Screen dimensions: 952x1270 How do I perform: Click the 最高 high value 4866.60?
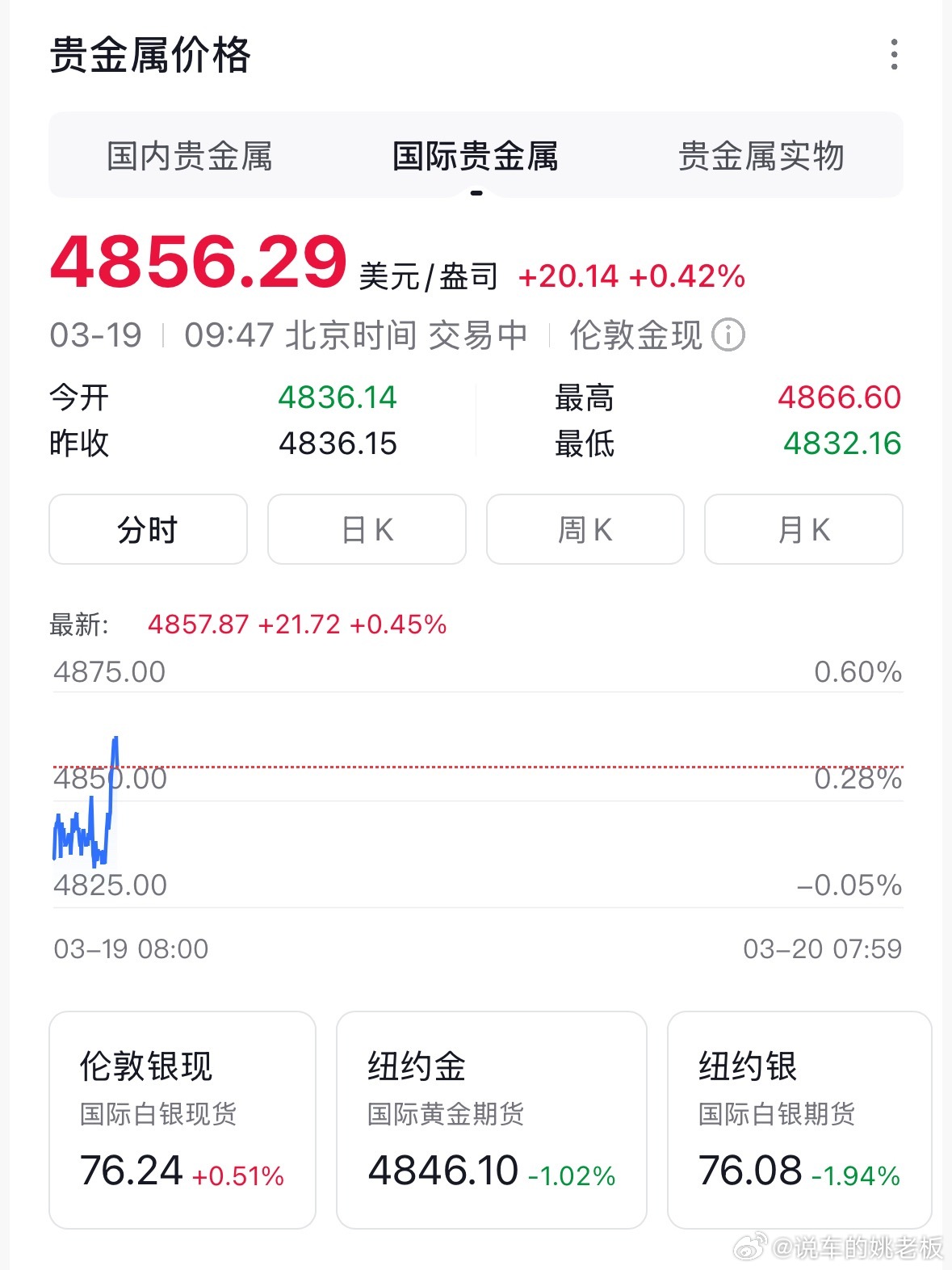[838, 397]
